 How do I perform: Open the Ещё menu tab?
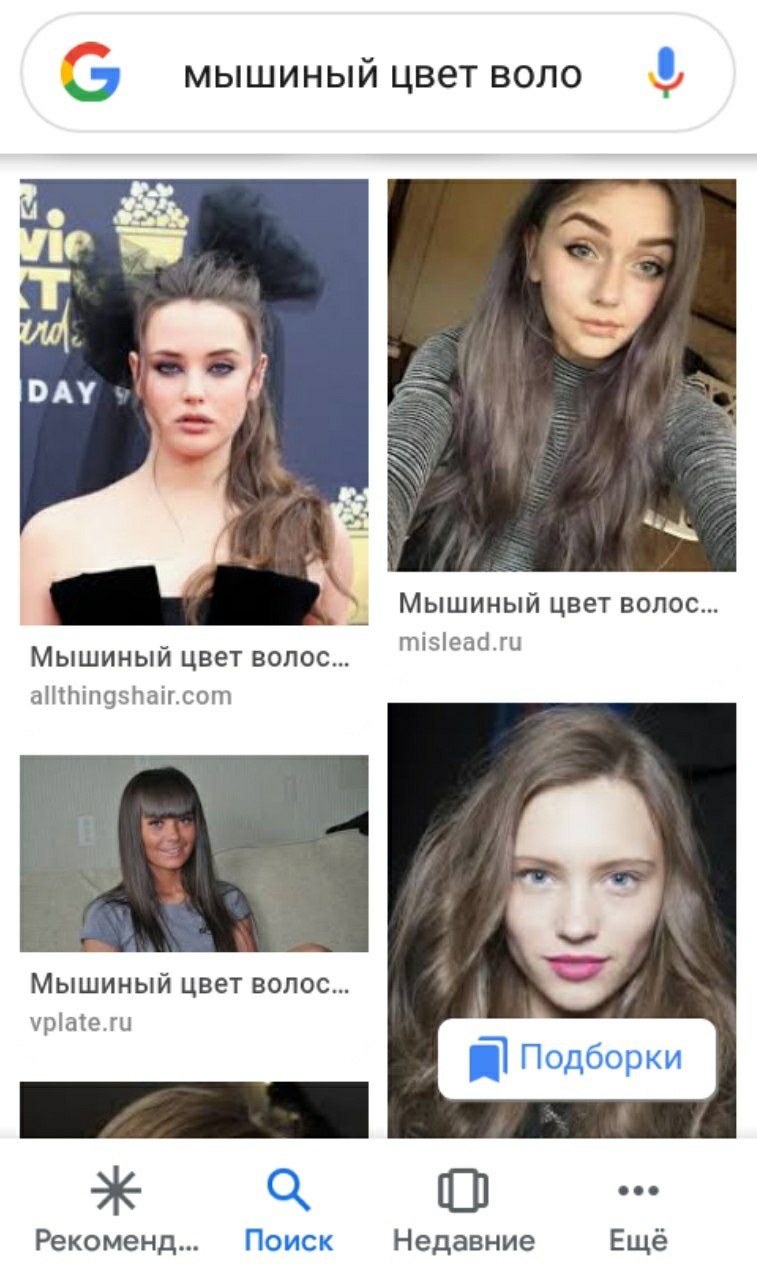point(638,1212)
